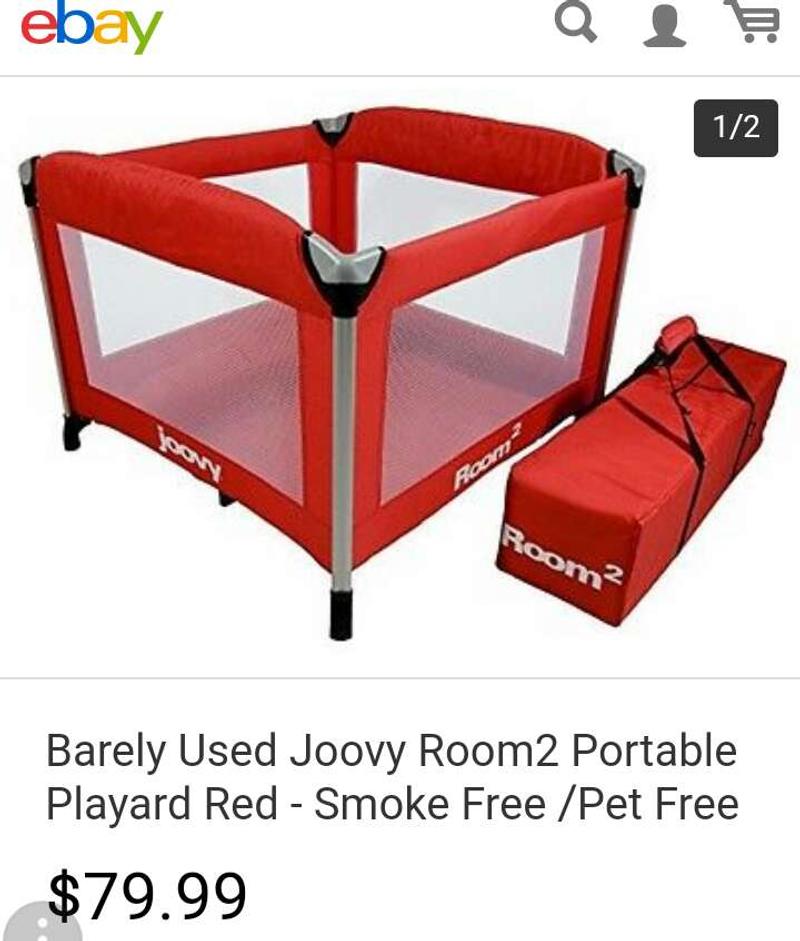Open the Joovy Room2 playard photo
Screen dimensions: 800x941
(400, 375)
